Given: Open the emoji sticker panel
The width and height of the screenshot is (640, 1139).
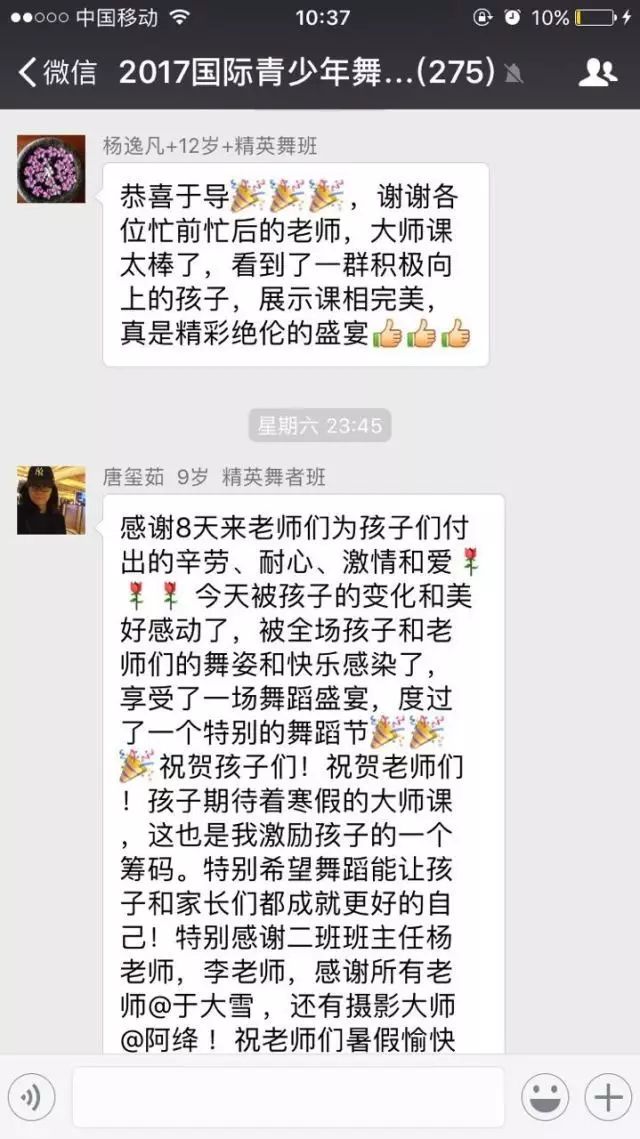Looking at the screenshot, I should point(546,1097).
